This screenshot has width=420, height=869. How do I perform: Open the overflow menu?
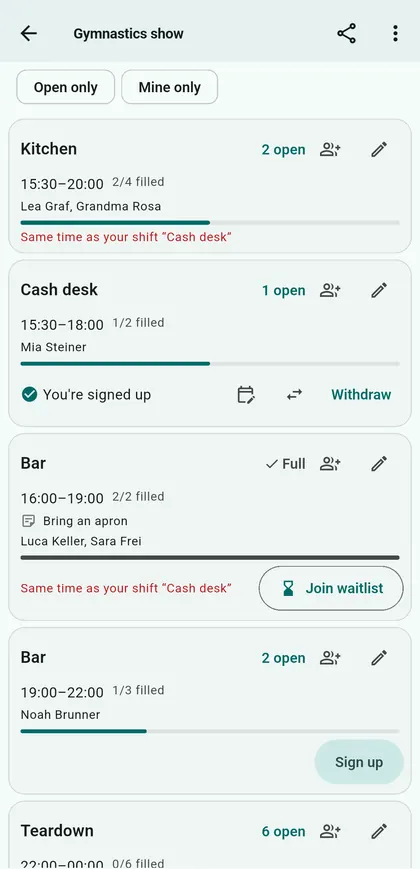[395, 33]
